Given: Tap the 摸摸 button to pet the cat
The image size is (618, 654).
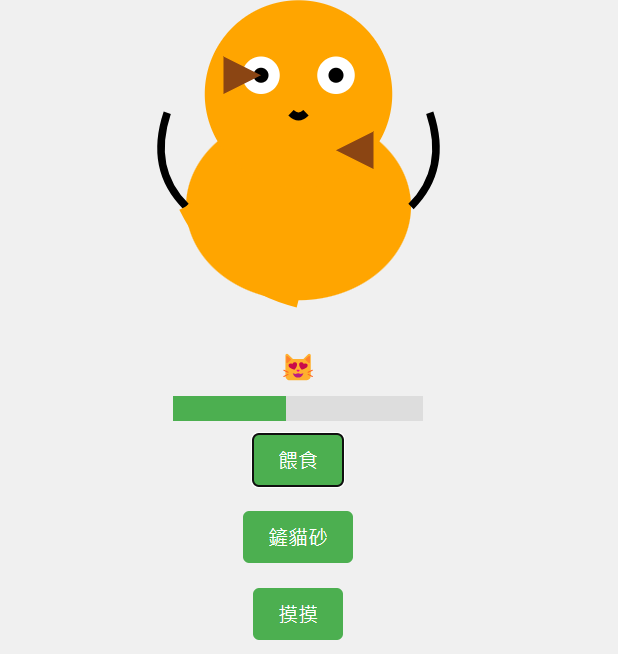Looking at the screenshot, I should click(298, 614).
